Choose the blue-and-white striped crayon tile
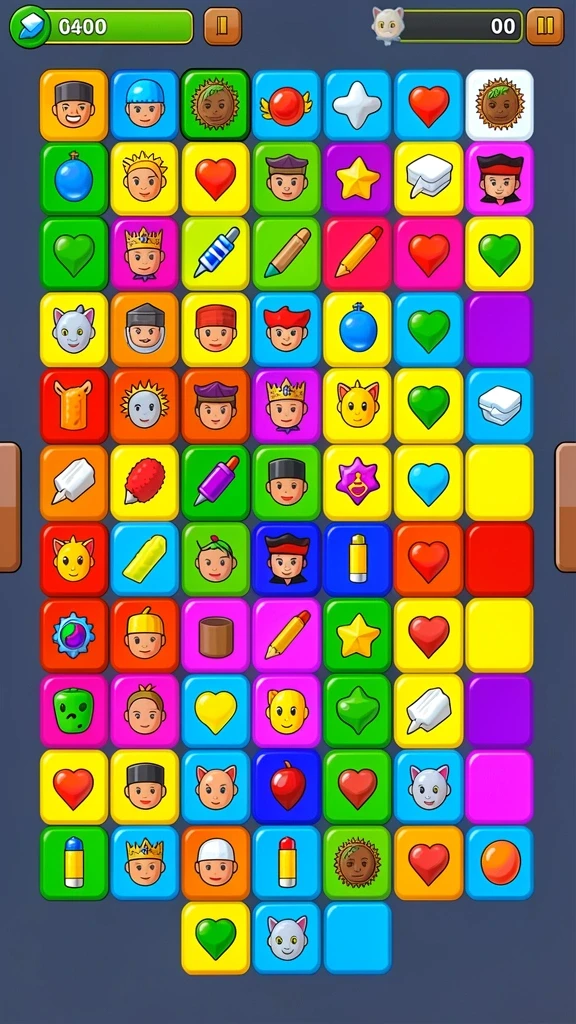 click(x=216, y=253)
